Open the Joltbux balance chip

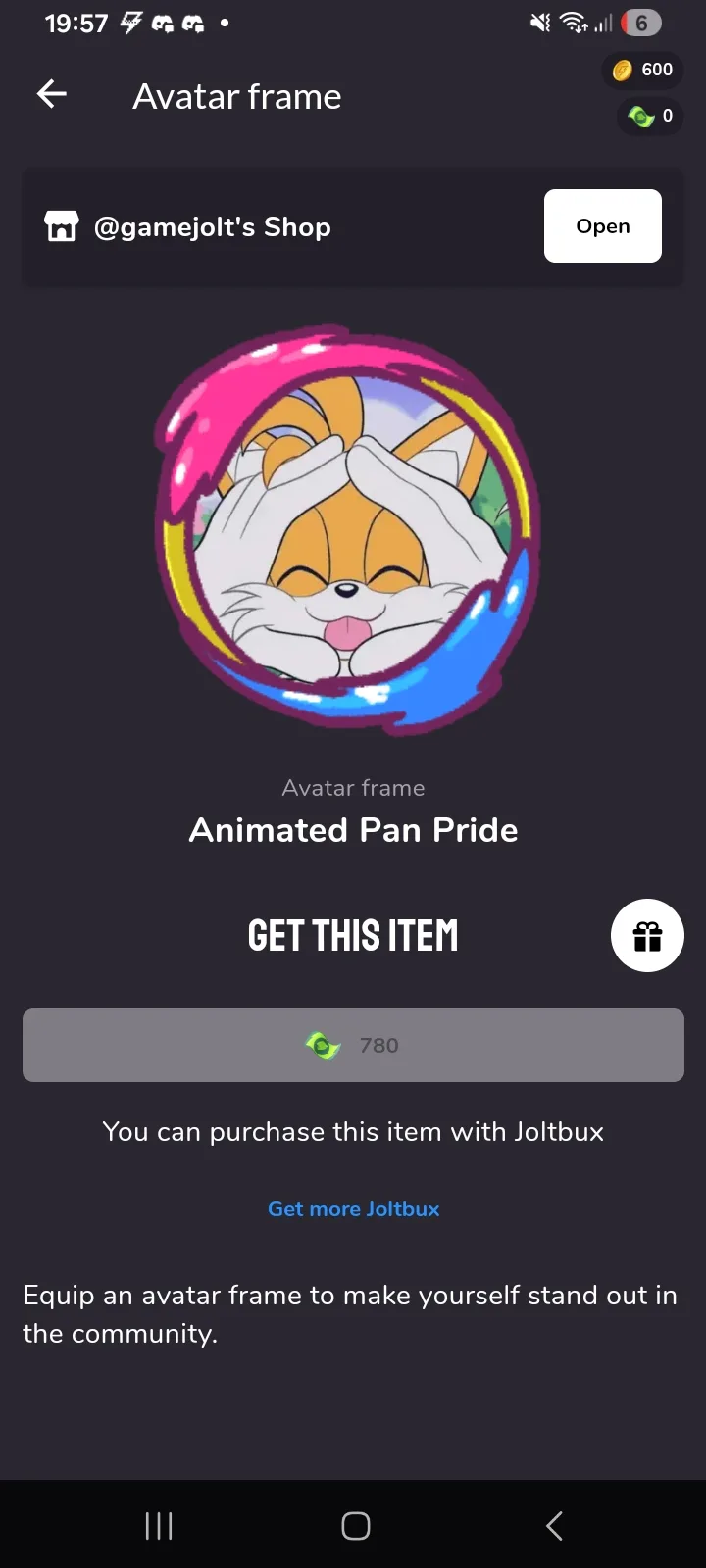tap(649, 117)
